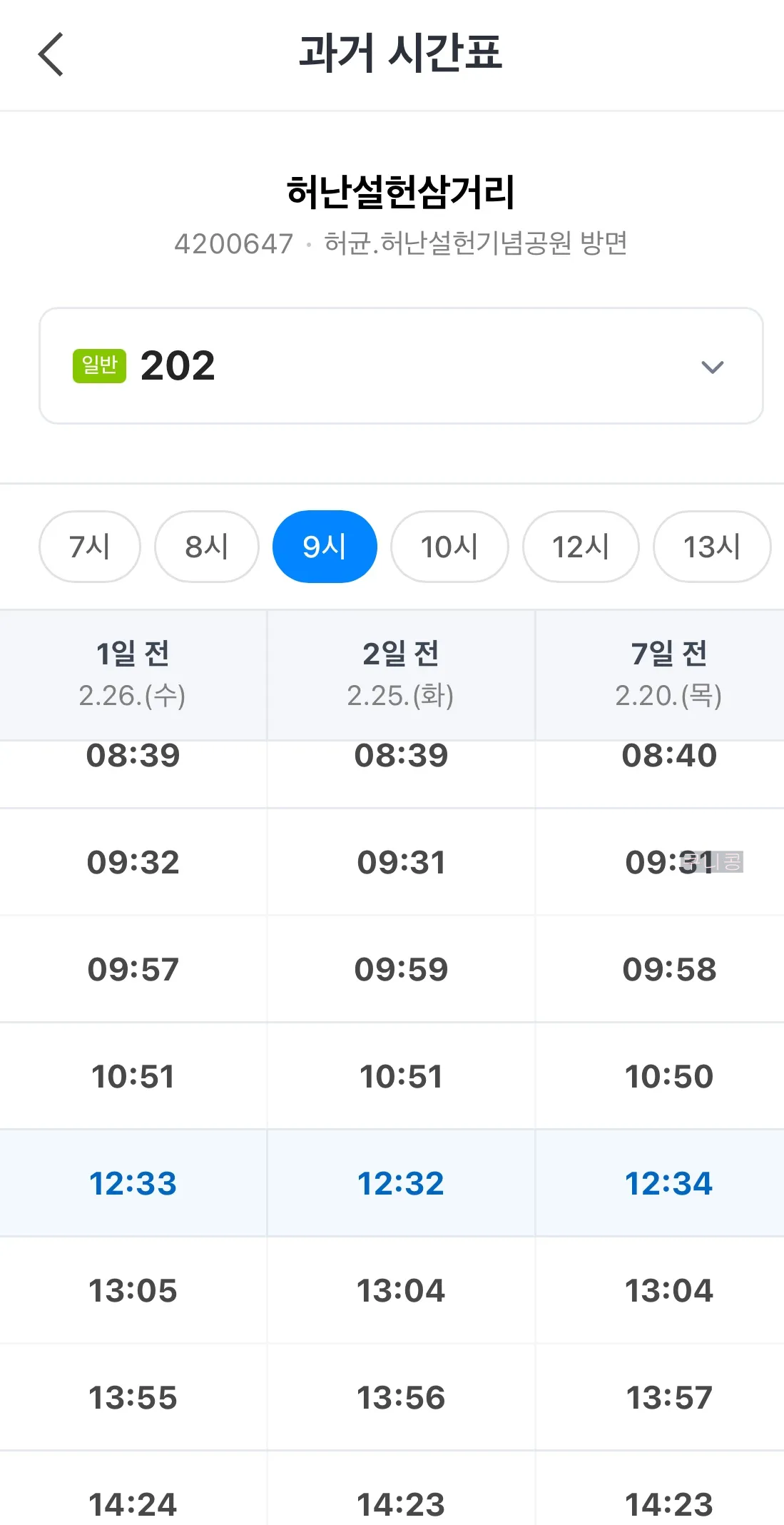Select the highlighted 12:33 departure time
This screenshot has height=1525, width=784.
(133, 1183)
